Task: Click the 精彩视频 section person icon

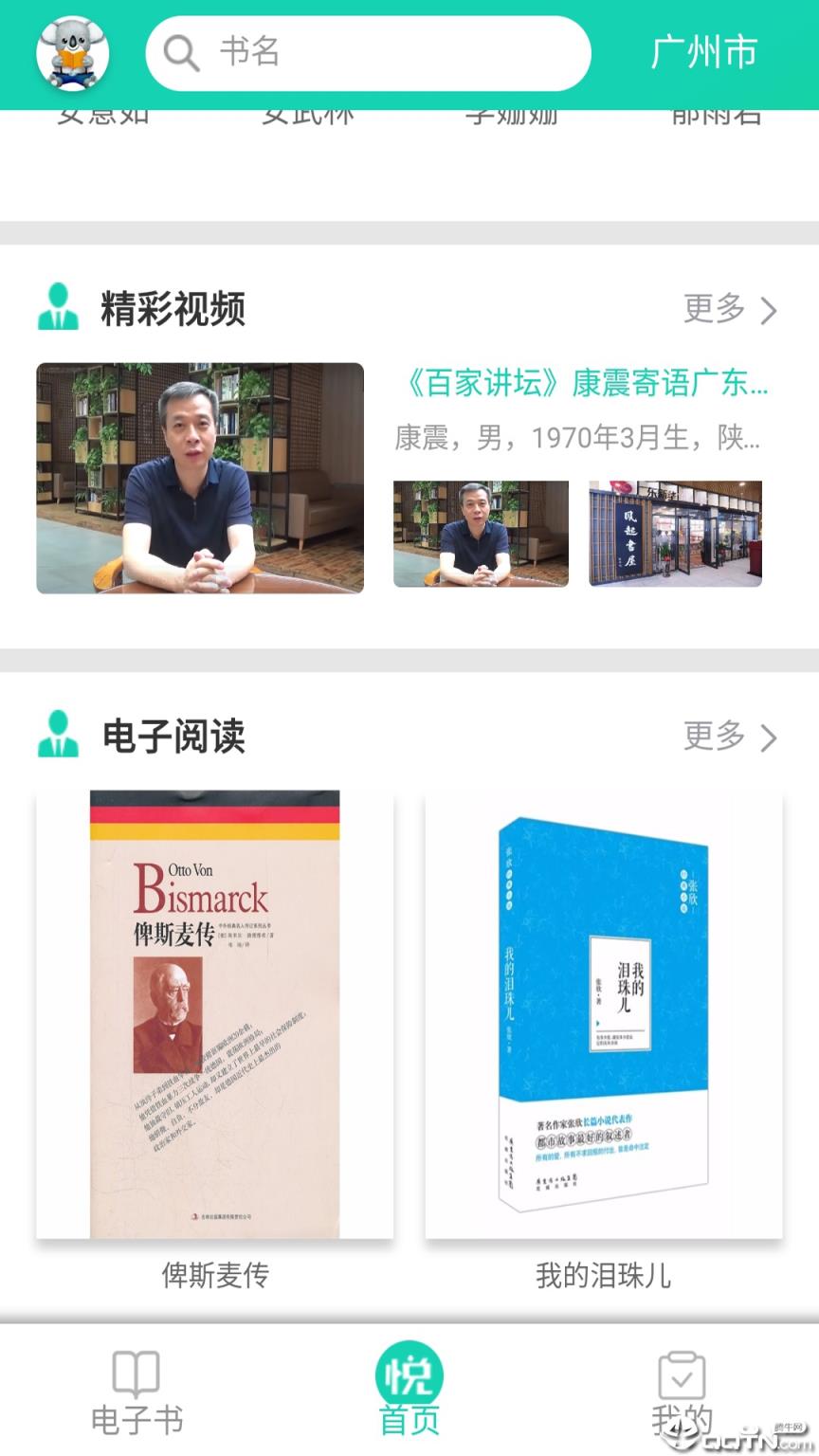Action: coord(59,305)
